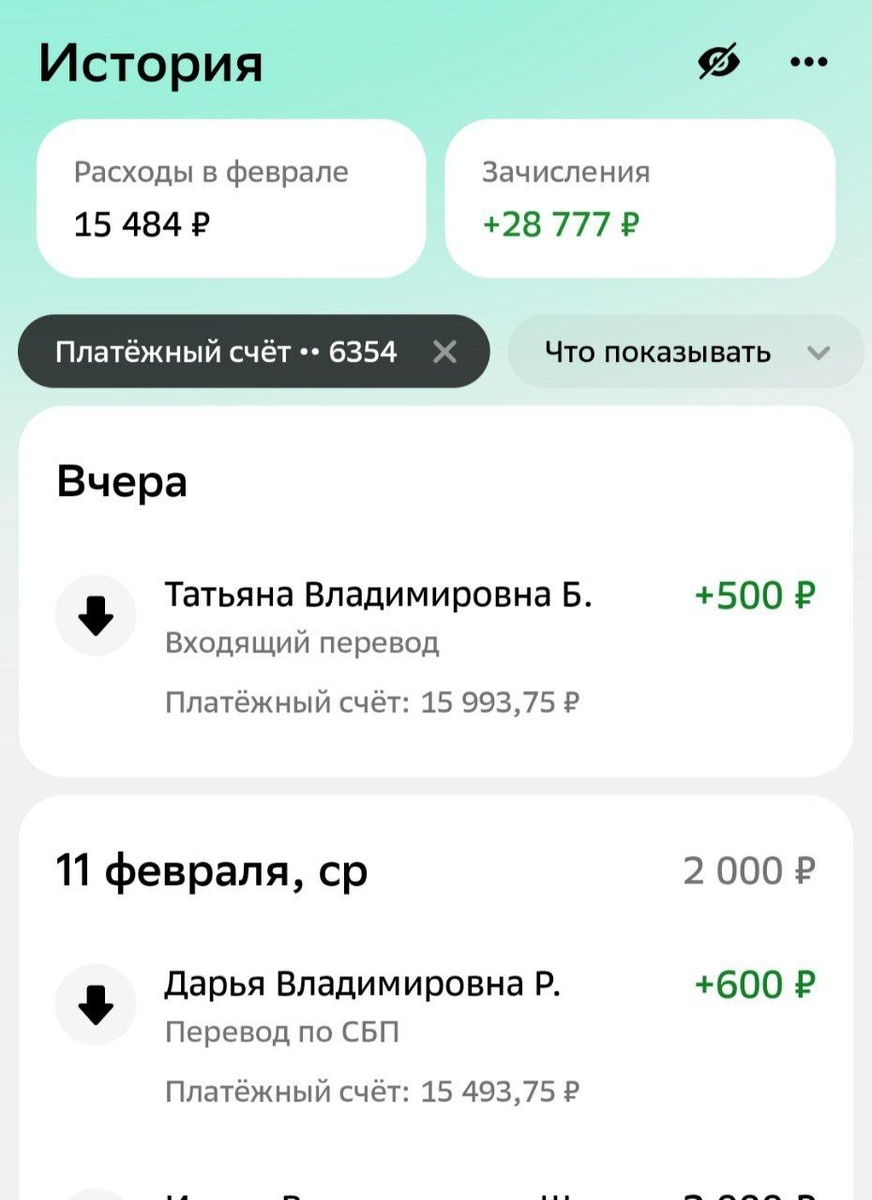Viewport: 872px width, 1200px height.
Task: Click the chevron next to Что показывать
Action: coord(819,352)
